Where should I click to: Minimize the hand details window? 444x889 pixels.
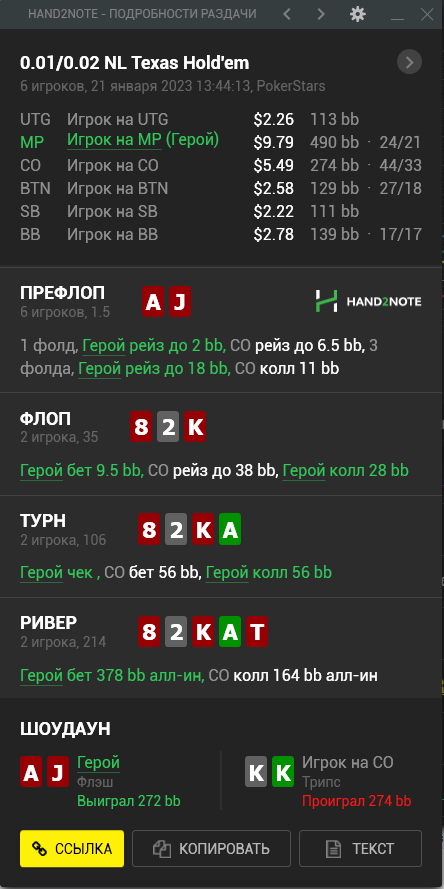[x=397, y=17]
